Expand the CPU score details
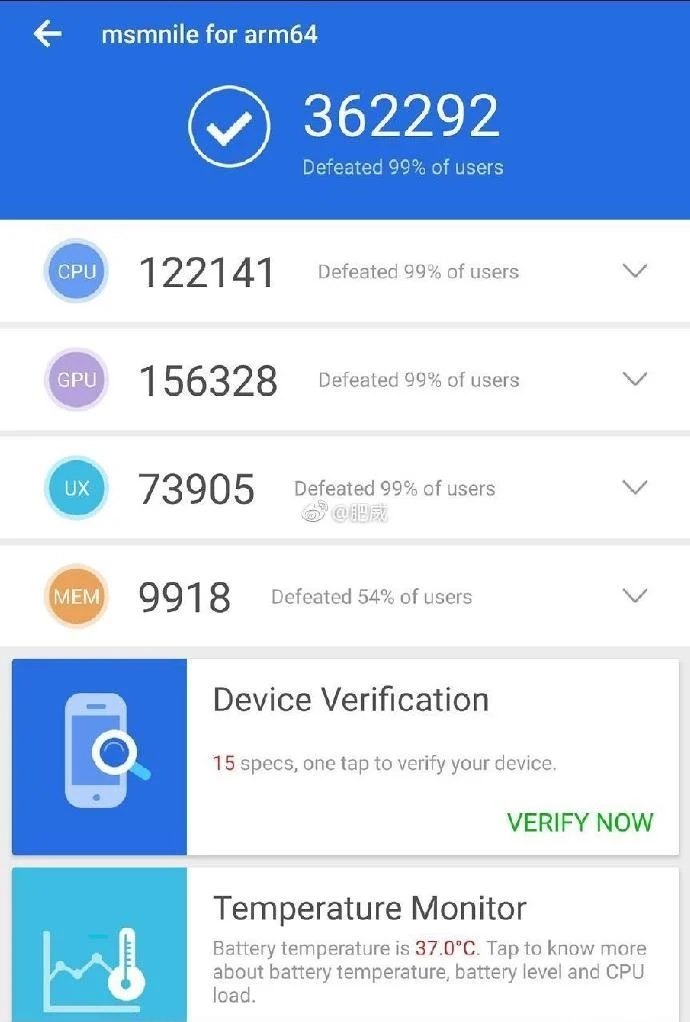 635,270
